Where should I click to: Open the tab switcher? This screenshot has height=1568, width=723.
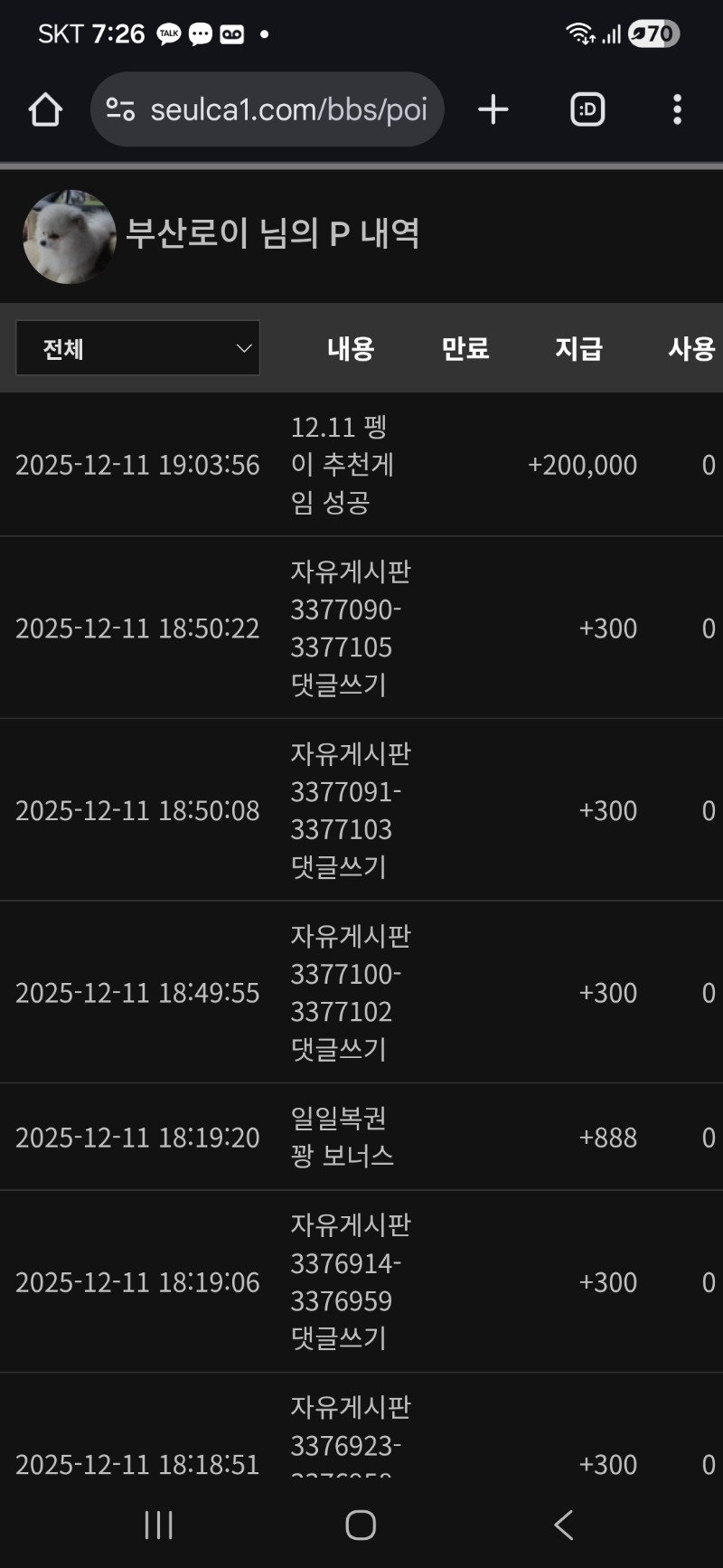pyautogui.click(x=587, y=110)
